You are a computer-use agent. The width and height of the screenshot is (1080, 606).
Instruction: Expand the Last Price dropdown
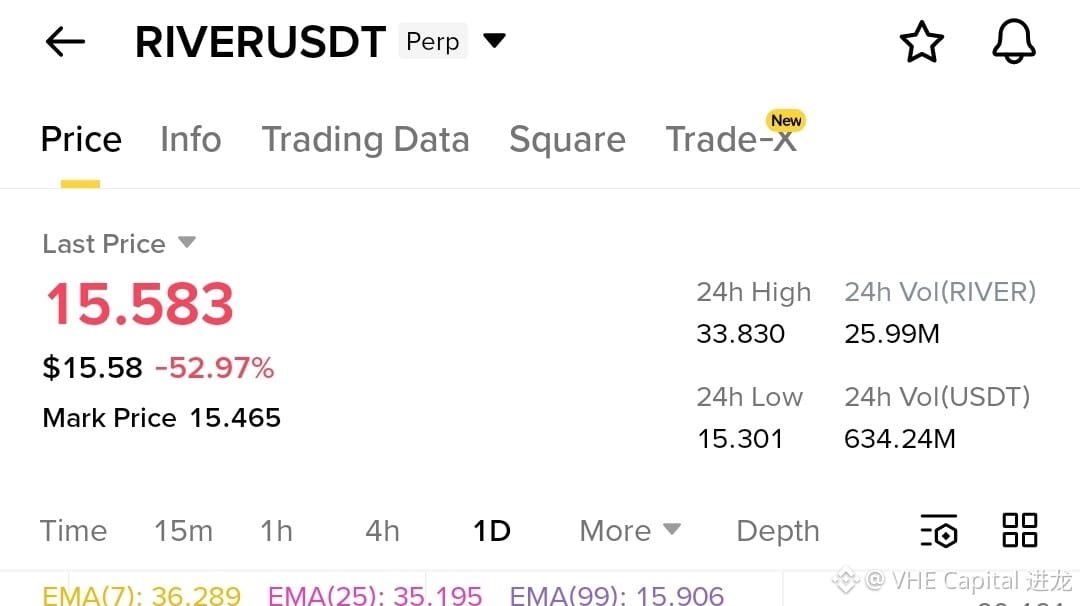coord(119,244)
